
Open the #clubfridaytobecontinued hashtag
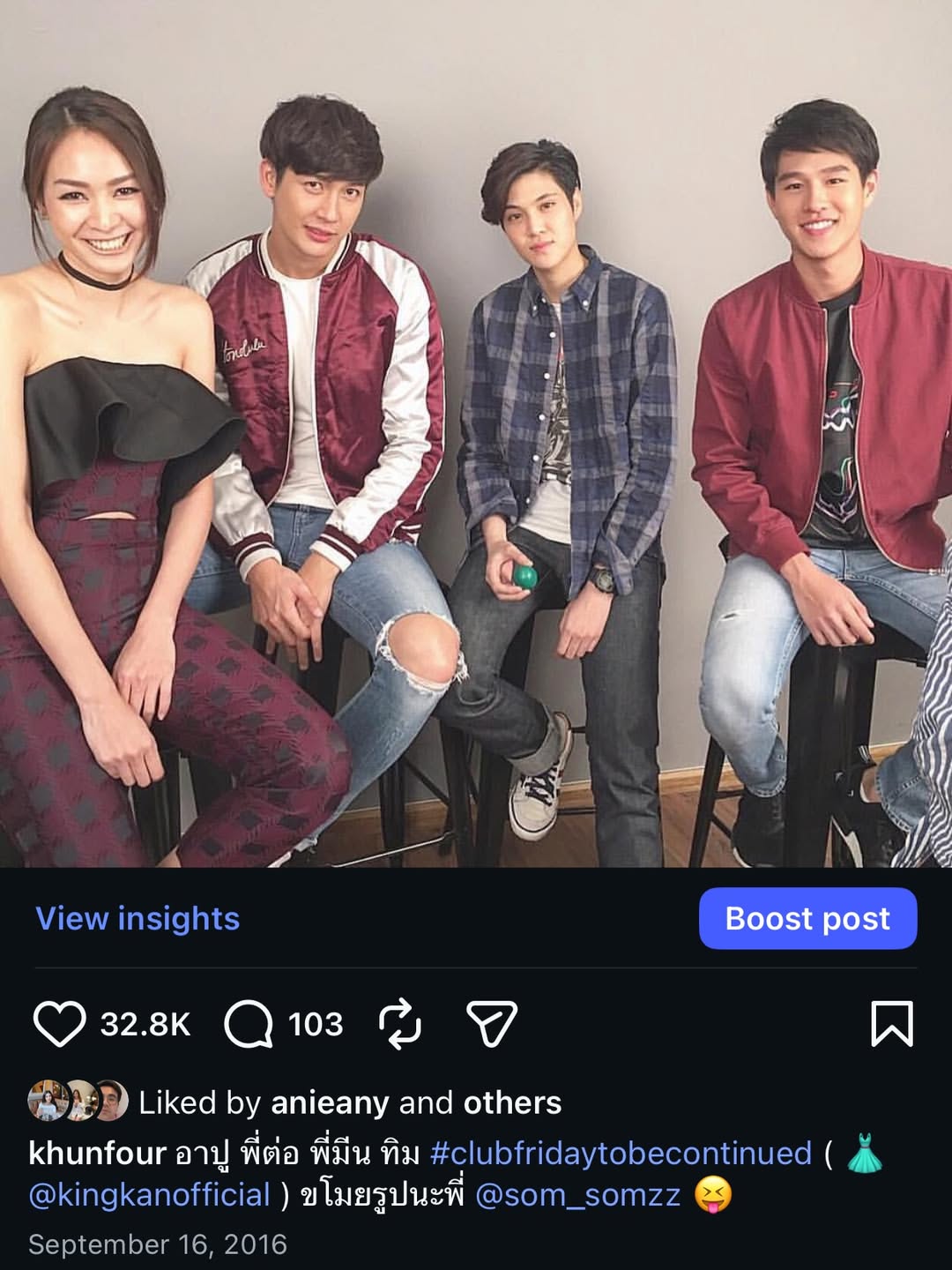620,1153
